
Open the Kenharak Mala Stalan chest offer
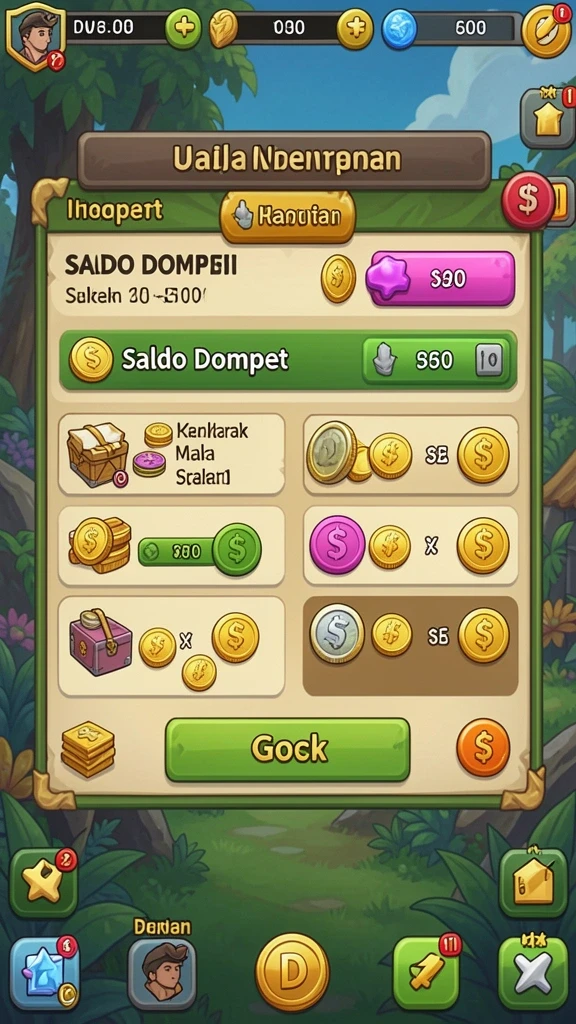point(172,454)
